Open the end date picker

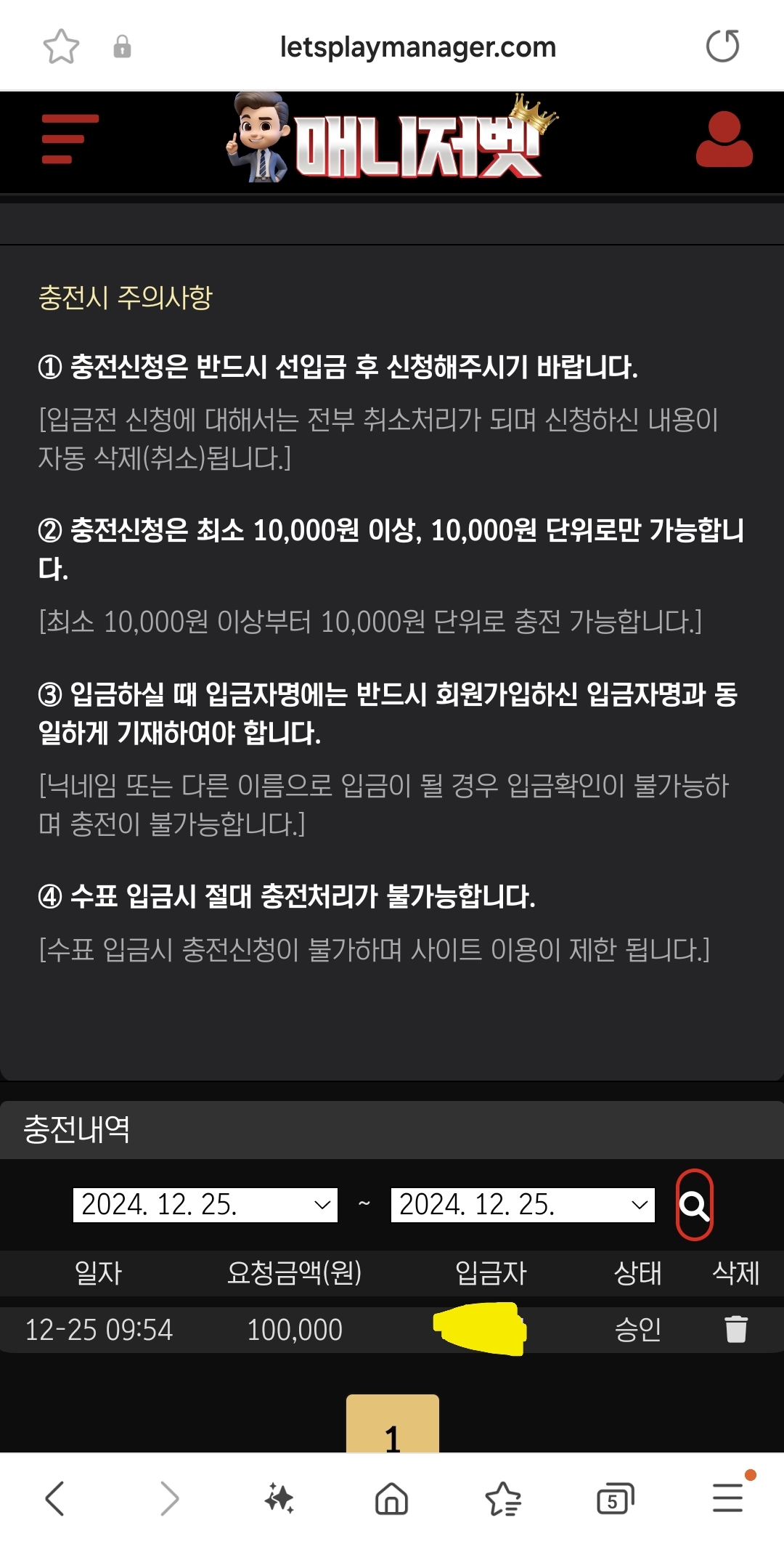(523, 1205)
